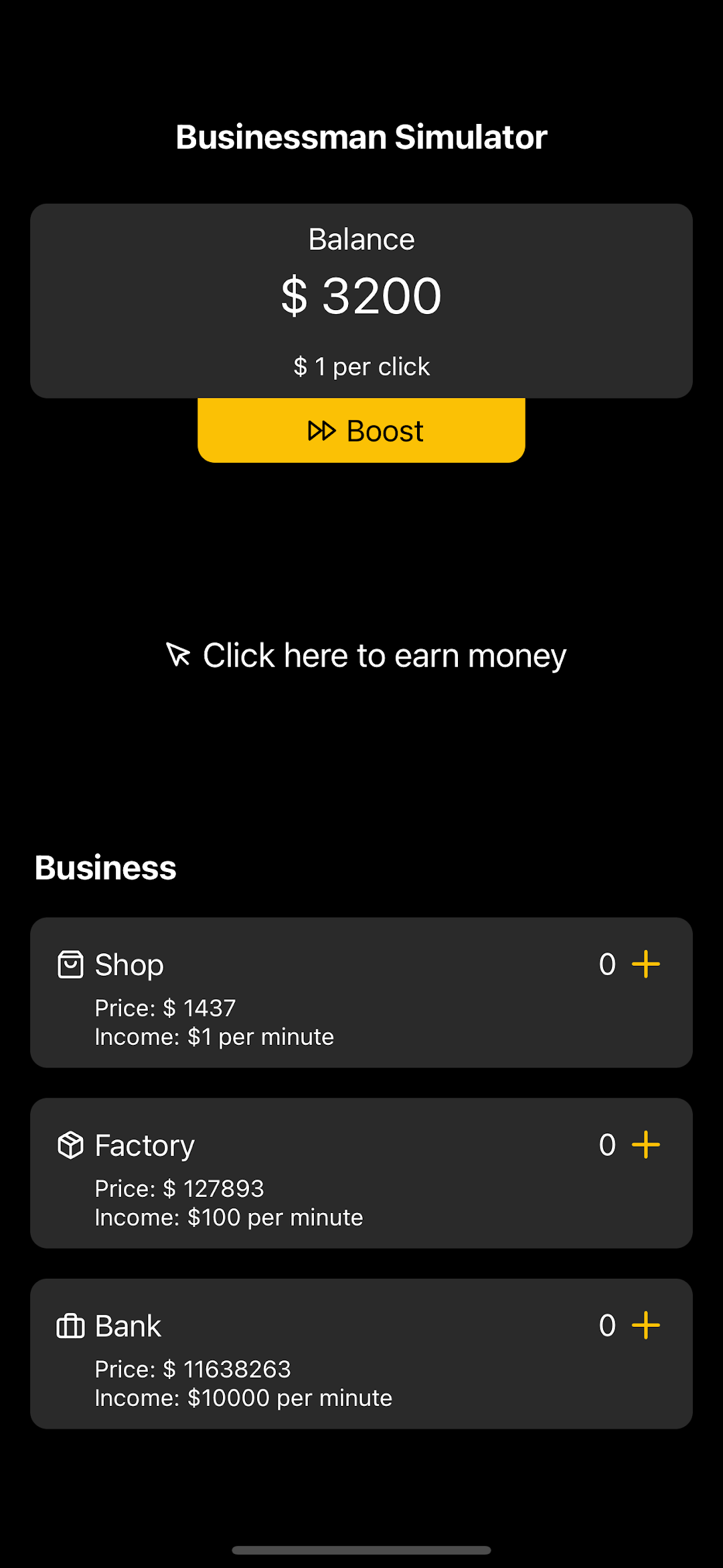
Task: Purchase a Factory using its plus icon
Action: [646, 1145]
